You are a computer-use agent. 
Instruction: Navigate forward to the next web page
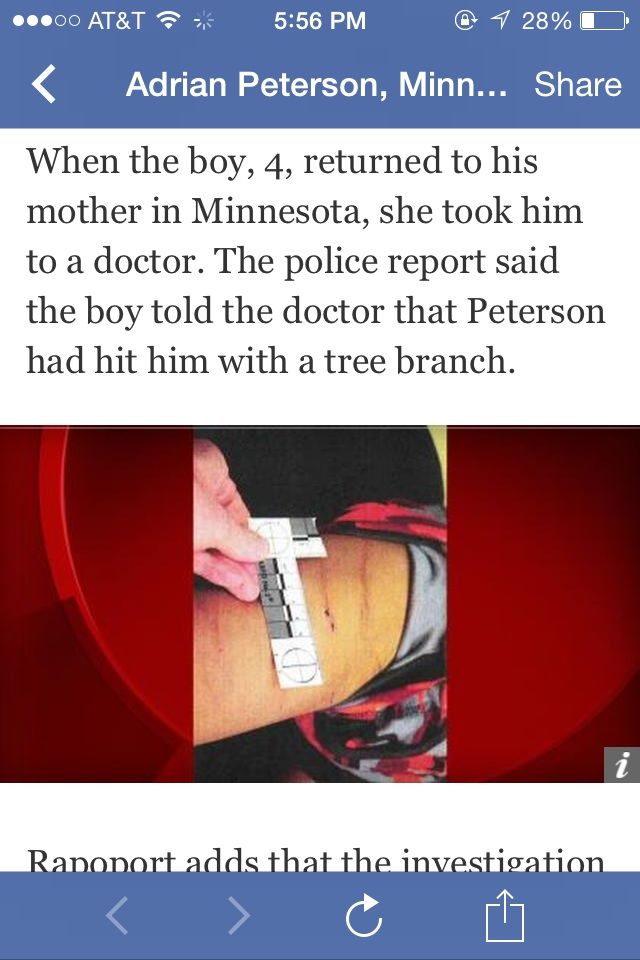click(x=238, y=914)
